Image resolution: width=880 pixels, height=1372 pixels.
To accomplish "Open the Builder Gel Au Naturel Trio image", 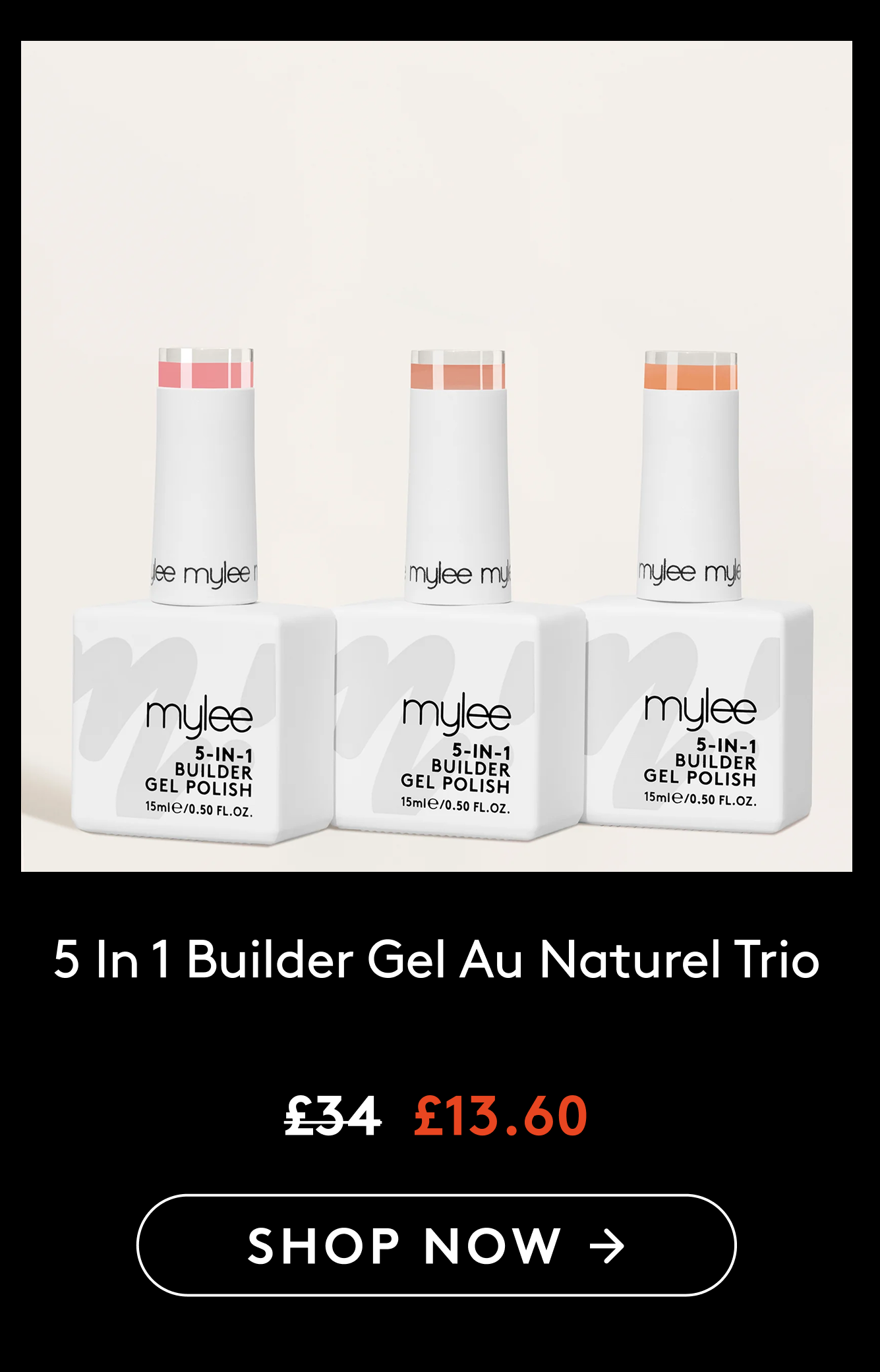I will tap(436, 456).
